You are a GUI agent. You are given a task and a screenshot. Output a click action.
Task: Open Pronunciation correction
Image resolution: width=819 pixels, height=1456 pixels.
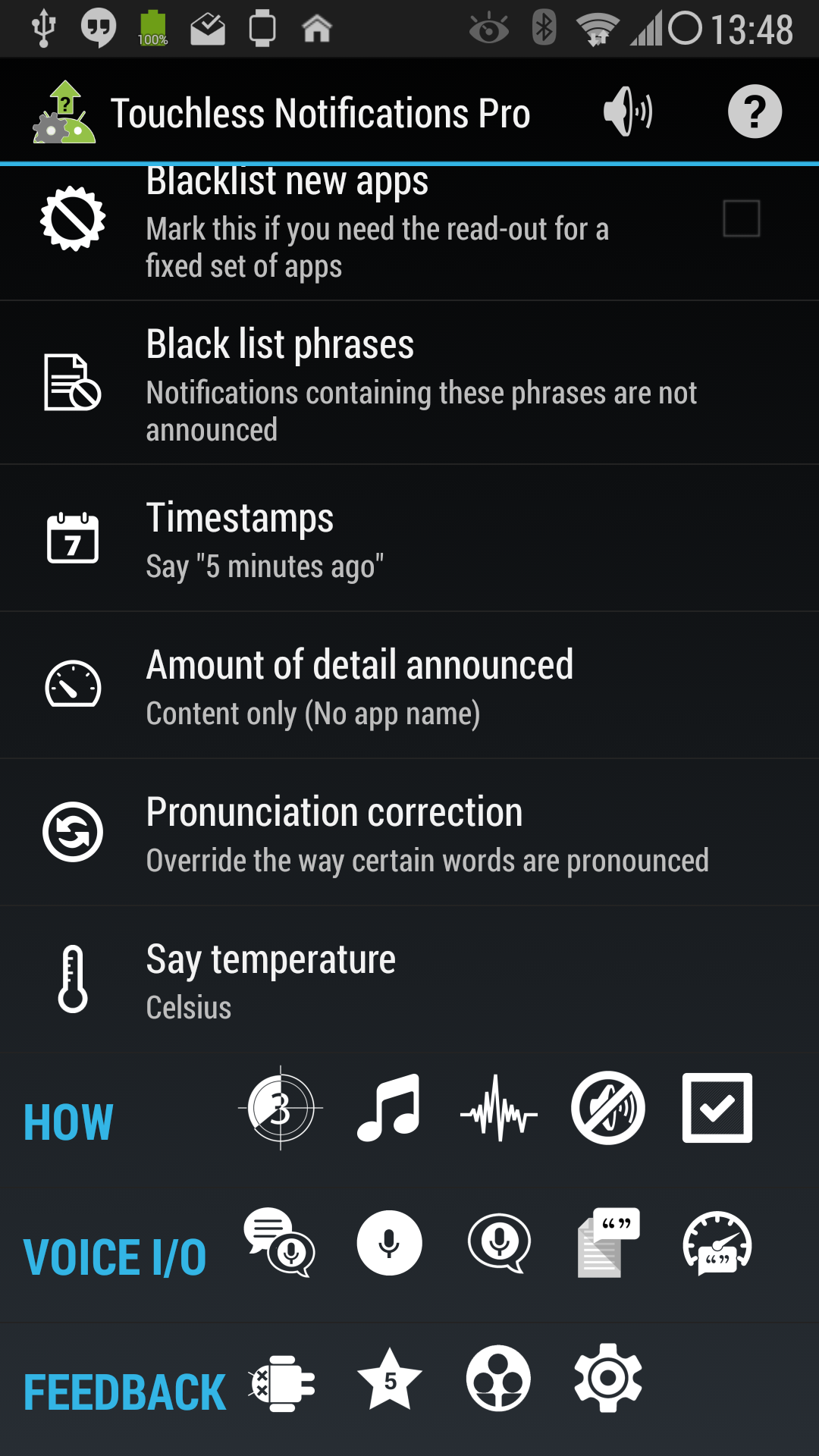point(409,833)
